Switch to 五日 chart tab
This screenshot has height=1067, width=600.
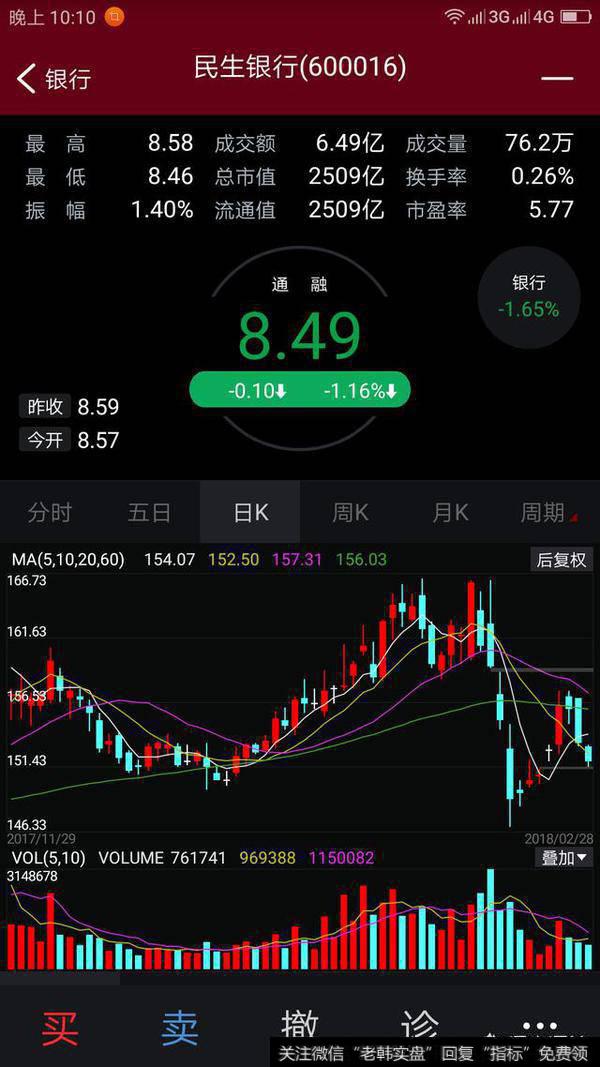(150, 513)
